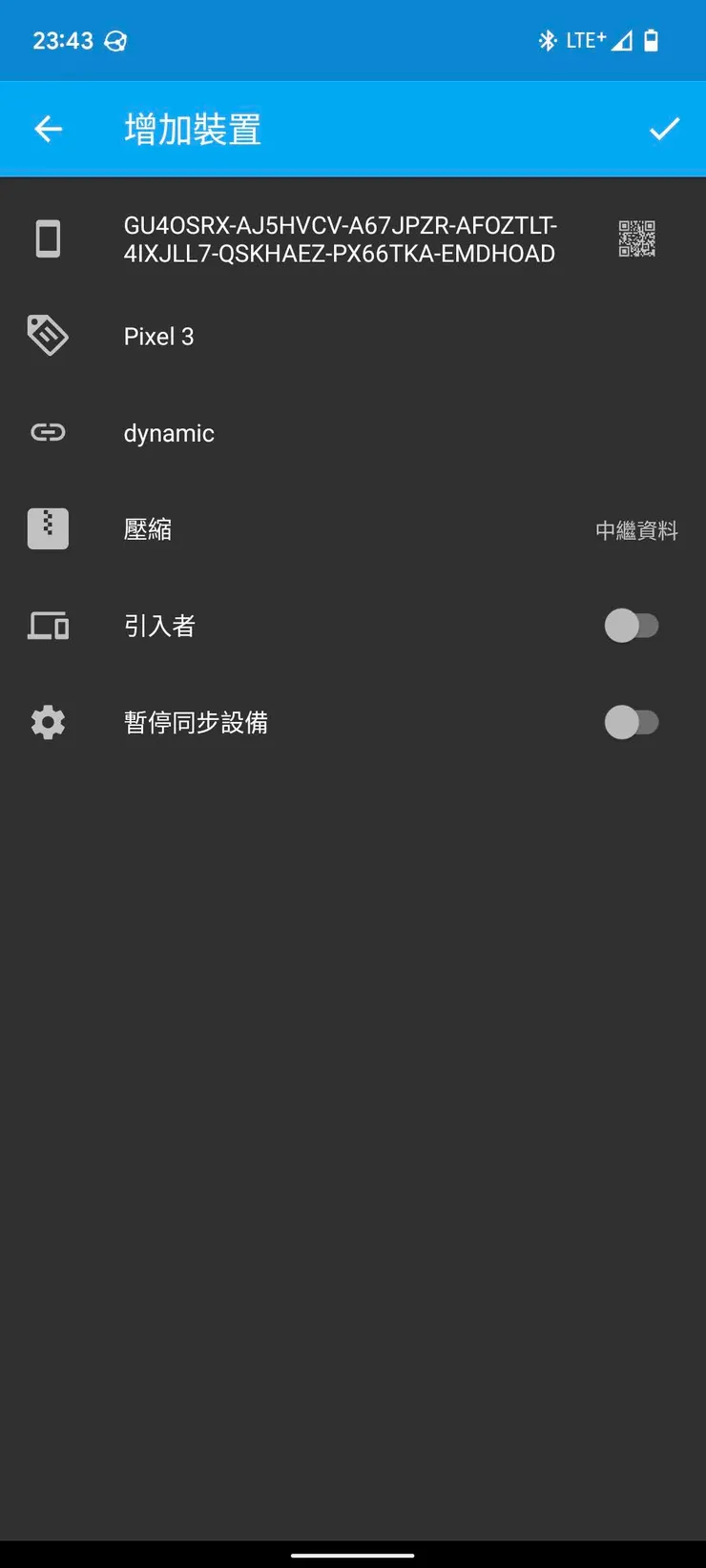The image size is (706, 1568).
Task: Tap the battery indicator in the status bar
Action: point(651,40)
